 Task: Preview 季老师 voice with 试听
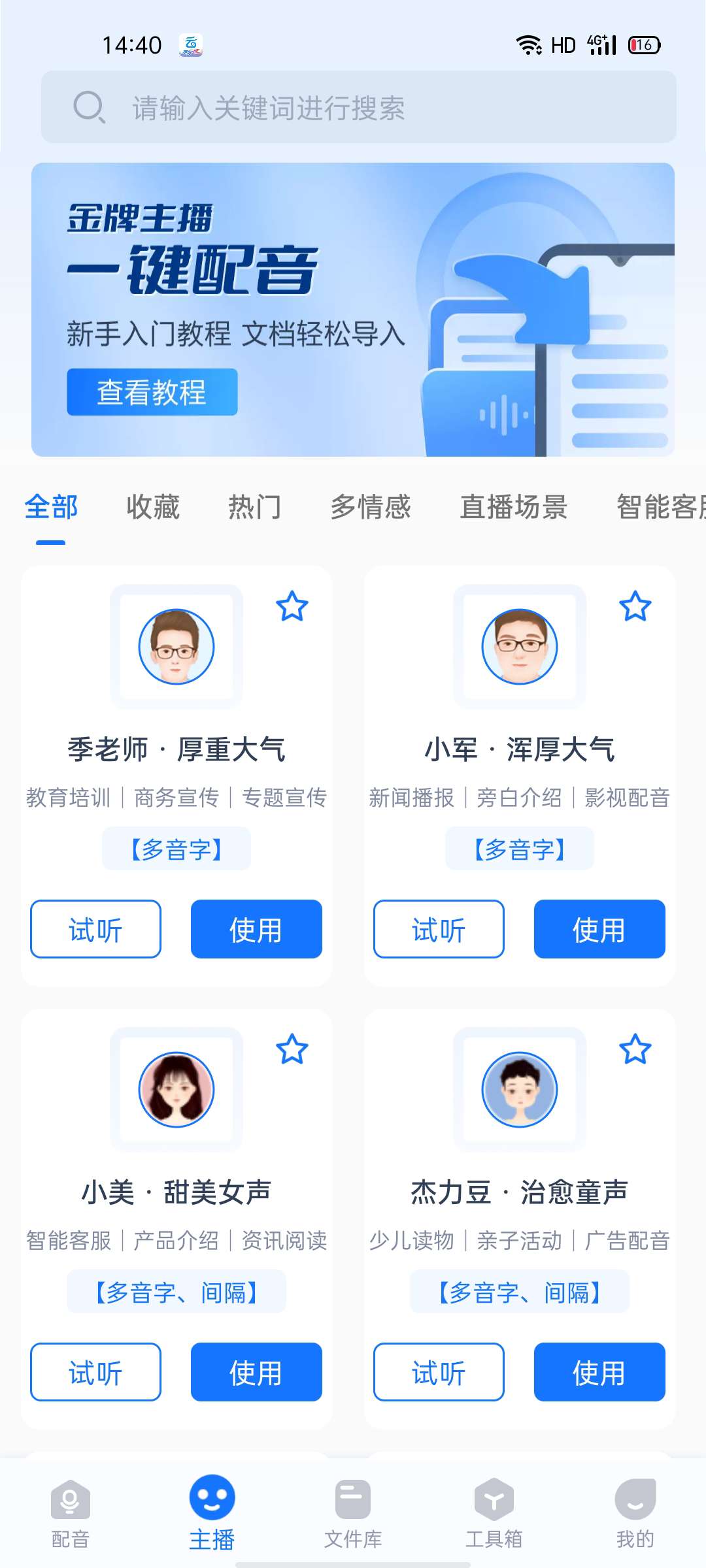(95, 929)
